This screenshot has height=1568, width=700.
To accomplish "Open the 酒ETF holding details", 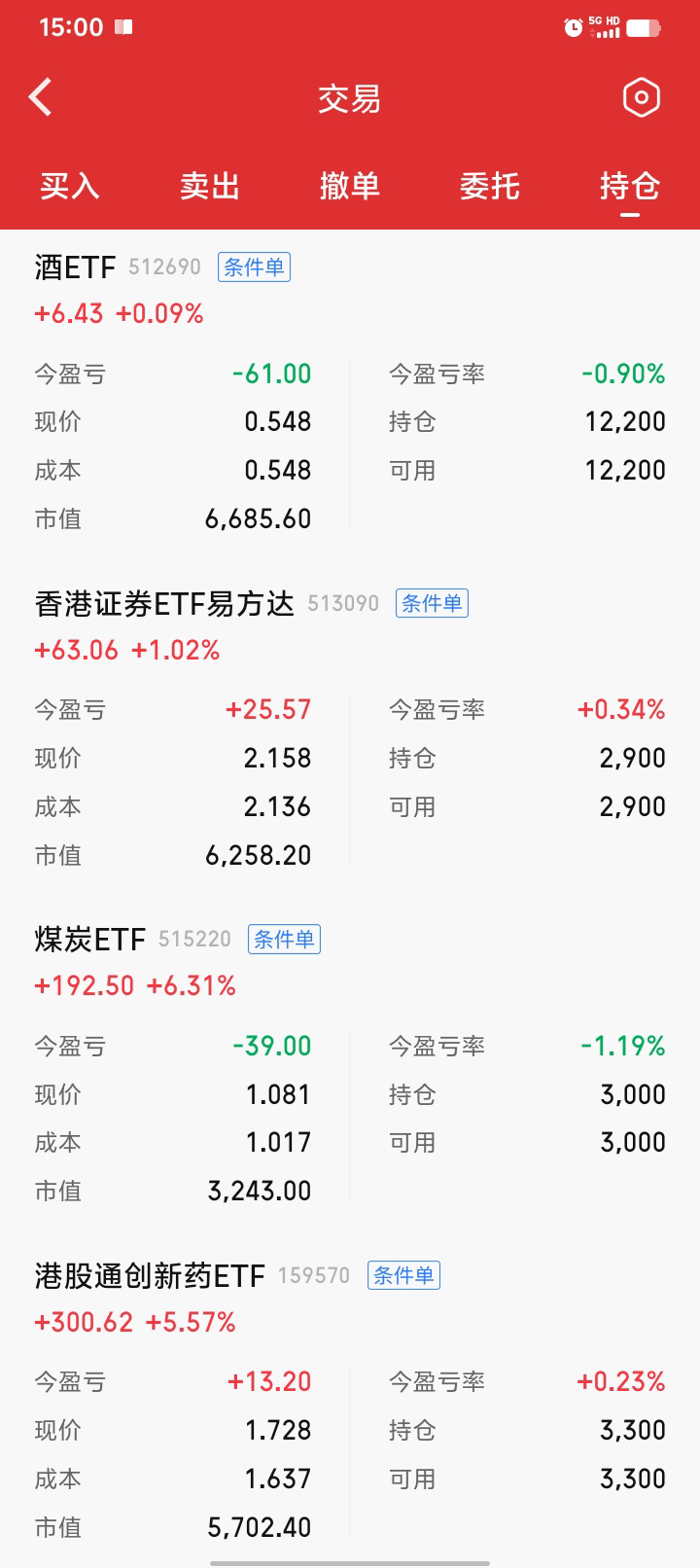I will point(75,267).
